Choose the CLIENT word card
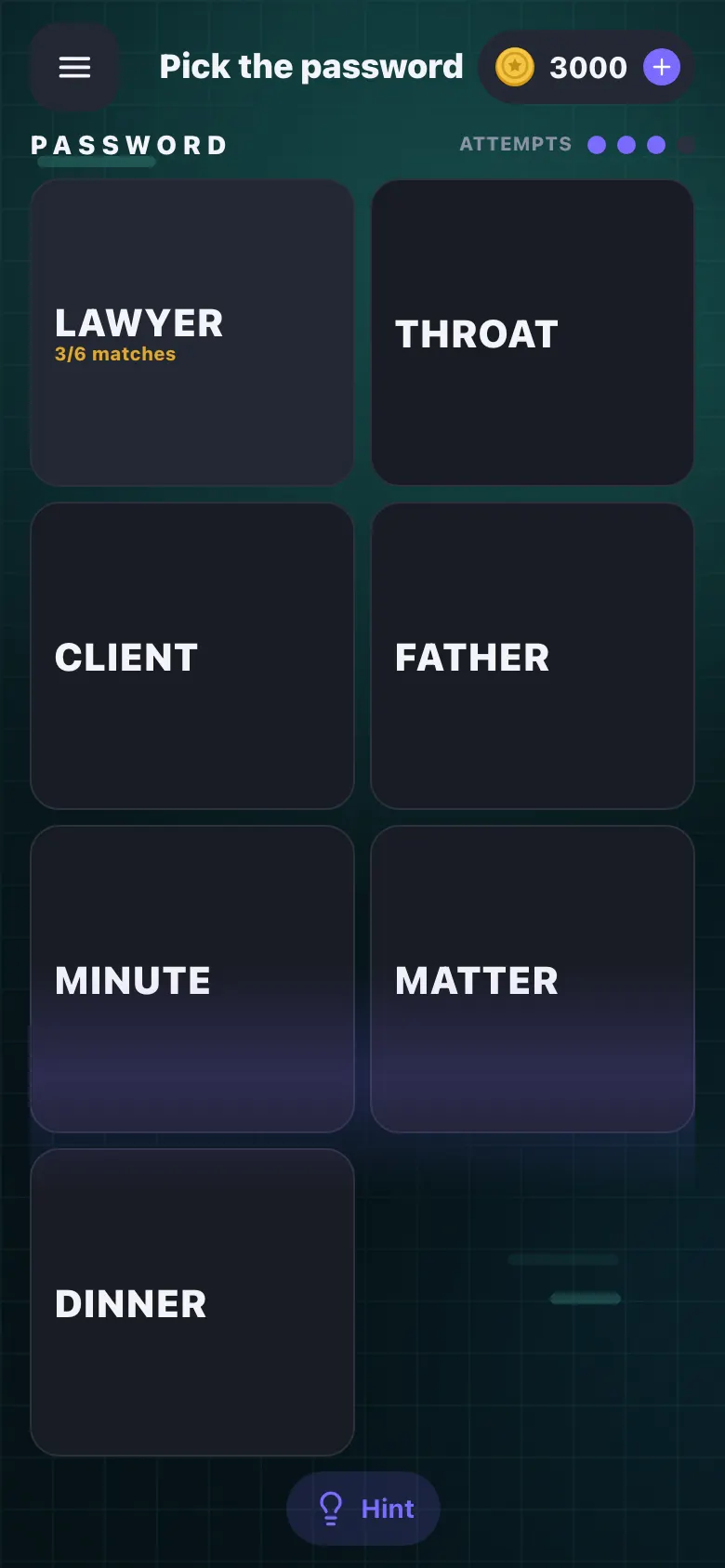The image size is (725, 1568). point(192,656)
